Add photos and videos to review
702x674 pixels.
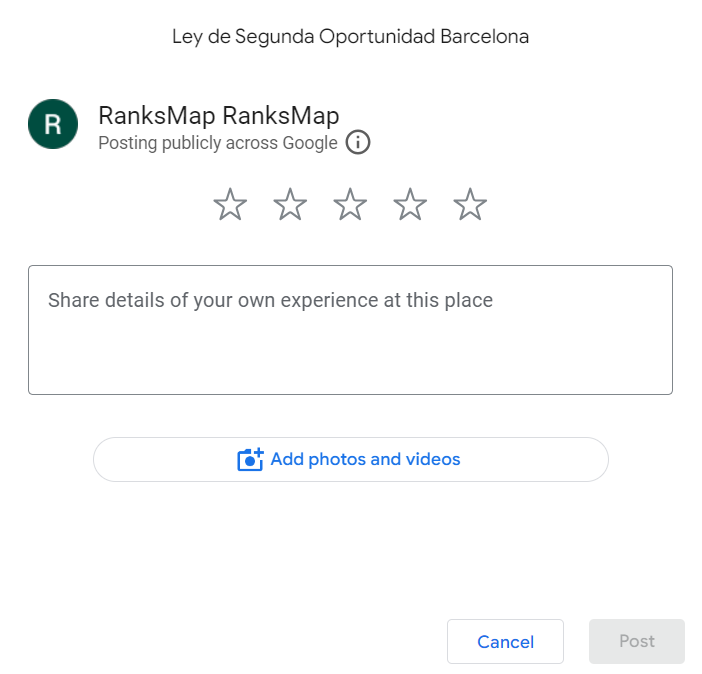(x=350, y=460)
